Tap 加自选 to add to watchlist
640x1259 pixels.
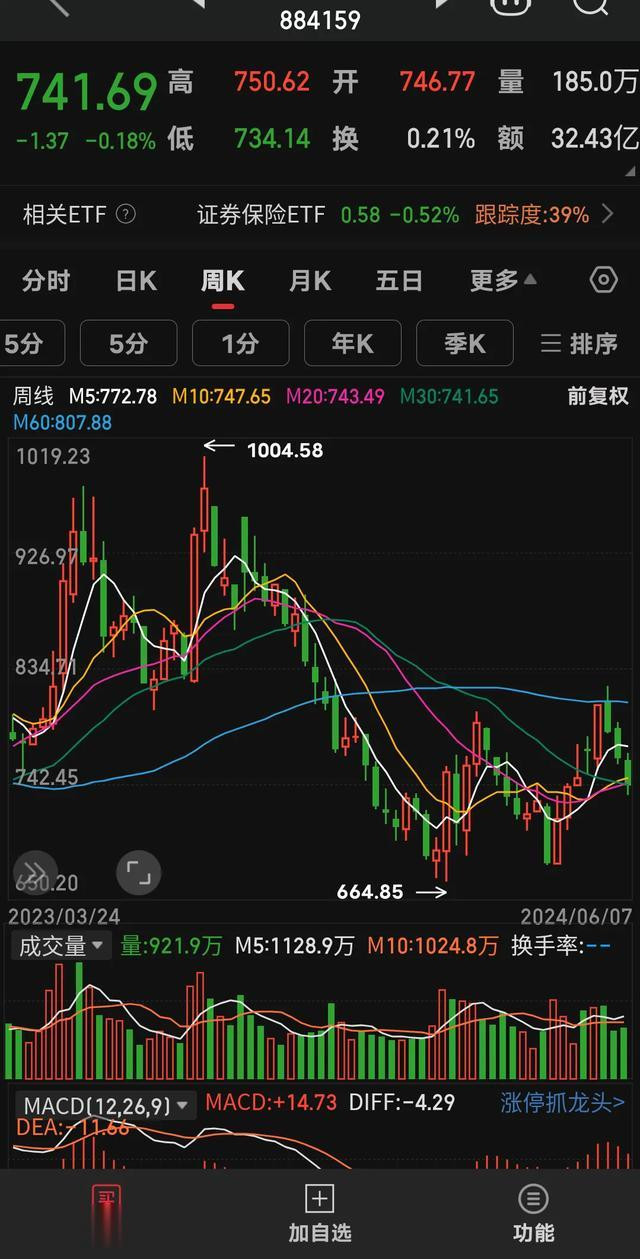(319, 1213)
